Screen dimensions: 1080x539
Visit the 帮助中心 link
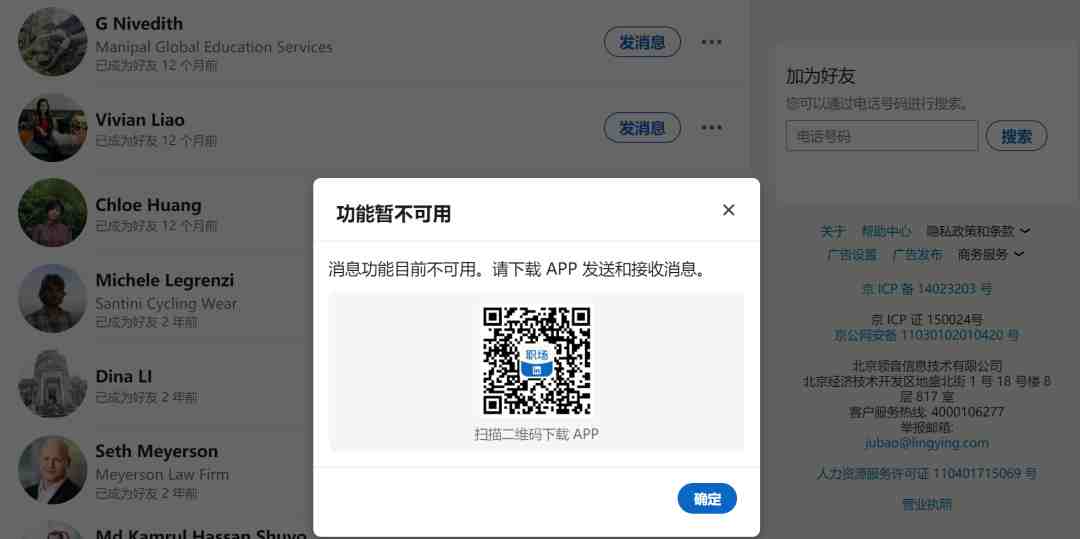point(886,231)
